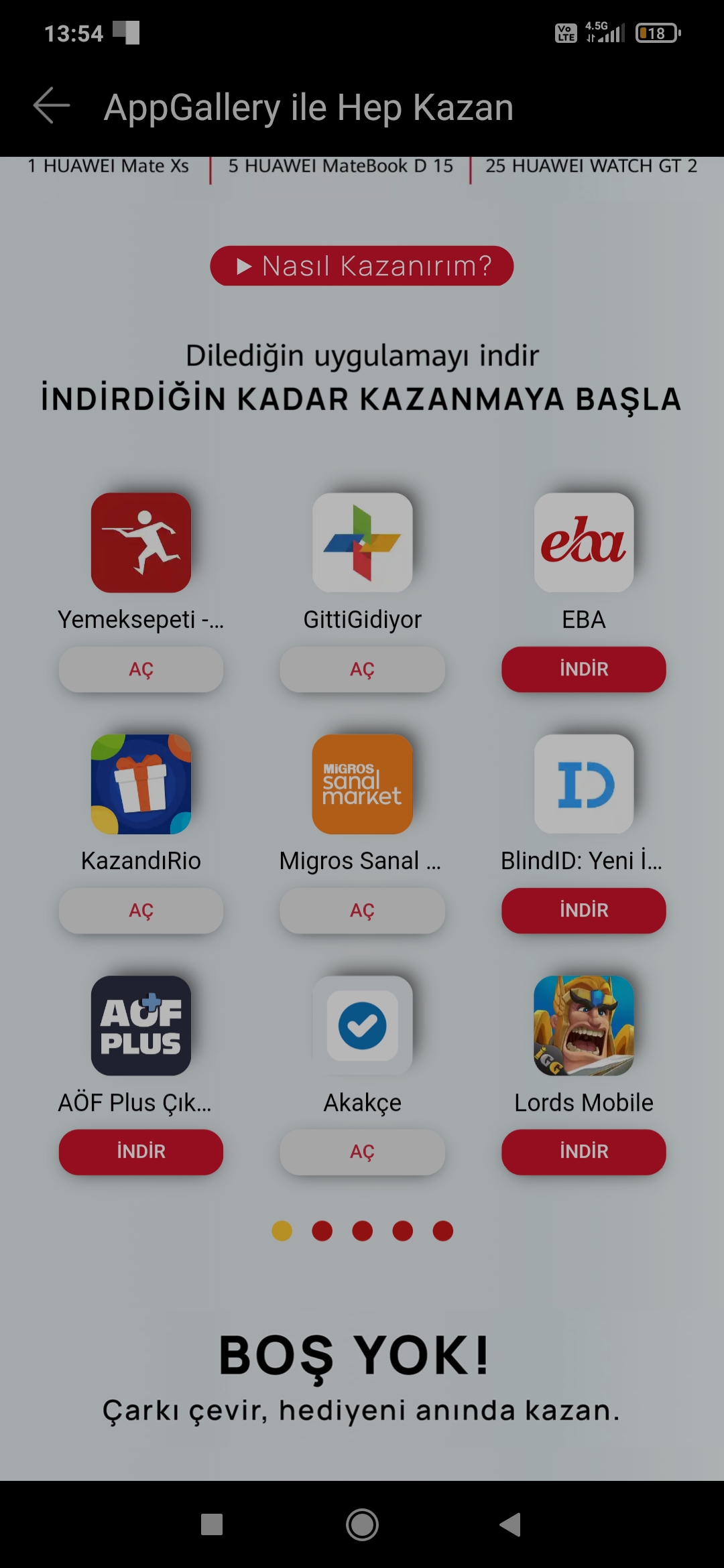Open recent apps via square button

pyautogui.click(x=212, y=1524)
